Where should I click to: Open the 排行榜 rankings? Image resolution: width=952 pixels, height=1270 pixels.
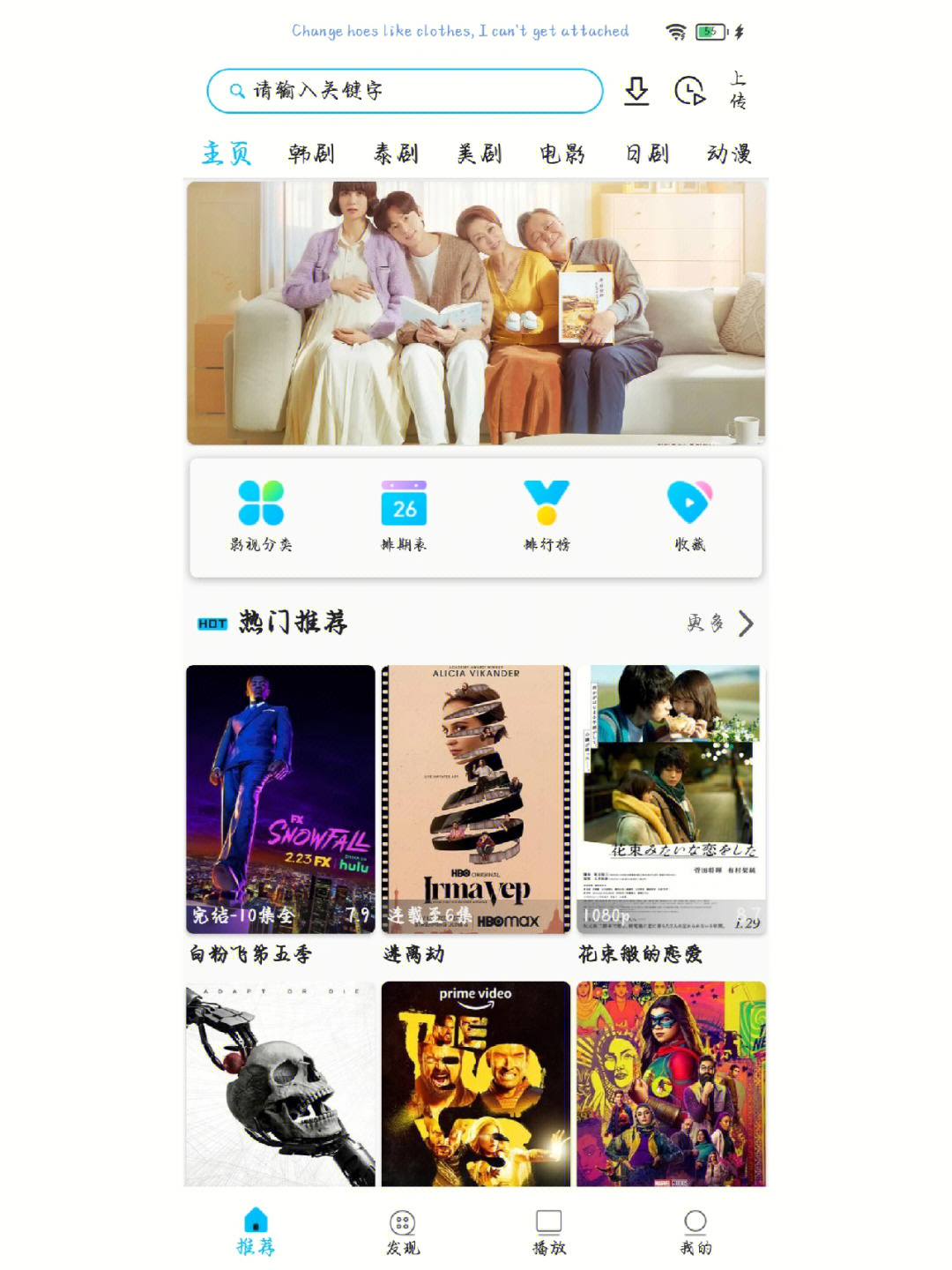click(x=547, y=517)
